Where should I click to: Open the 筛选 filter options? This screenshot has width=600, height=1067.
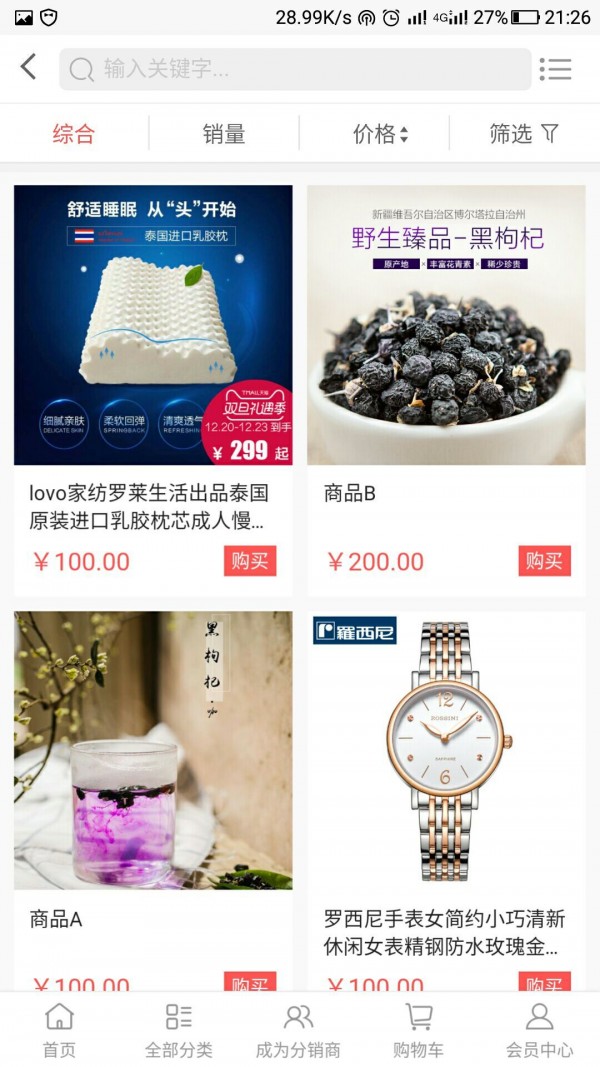pos(523,134)
